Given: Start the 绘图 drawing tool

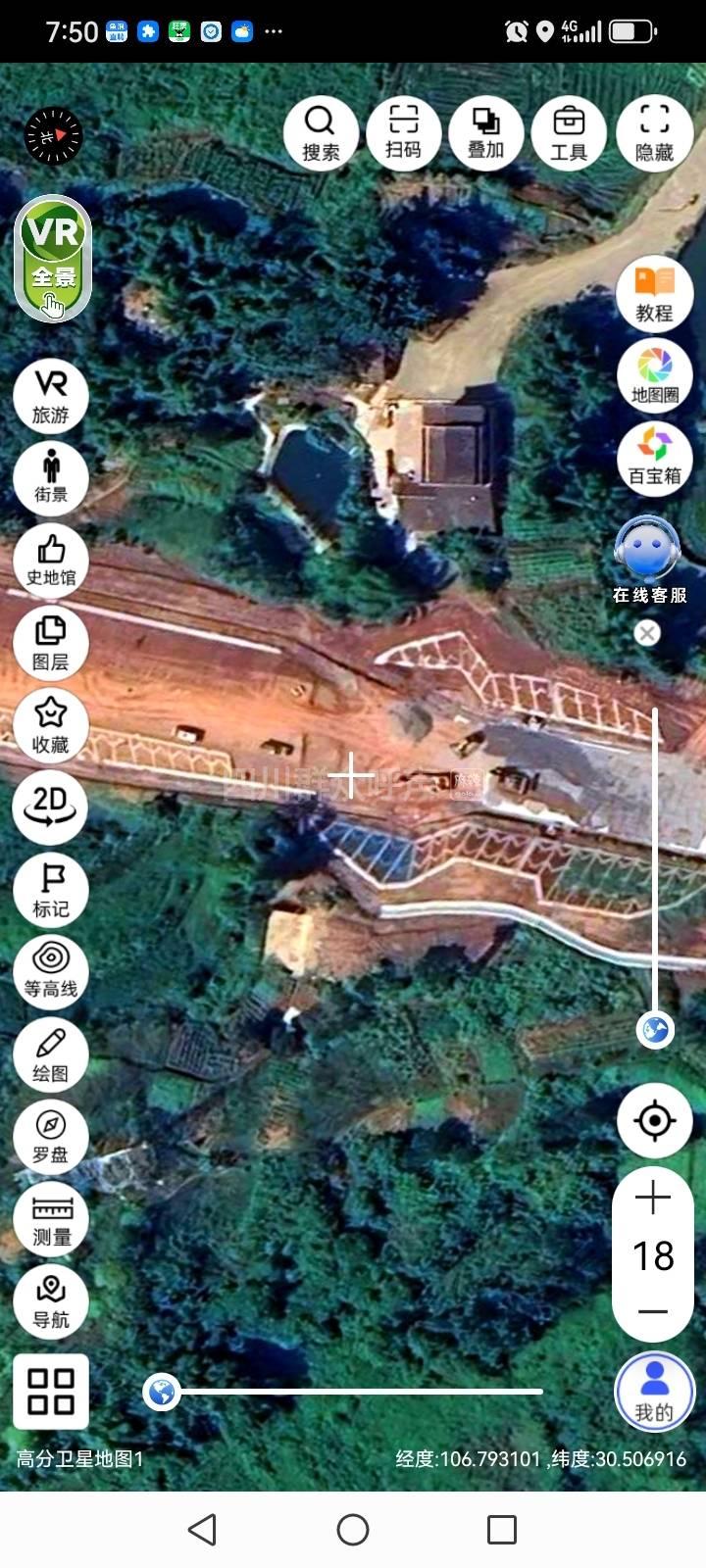Looking at the screenshot, I should pos(51,1054).
